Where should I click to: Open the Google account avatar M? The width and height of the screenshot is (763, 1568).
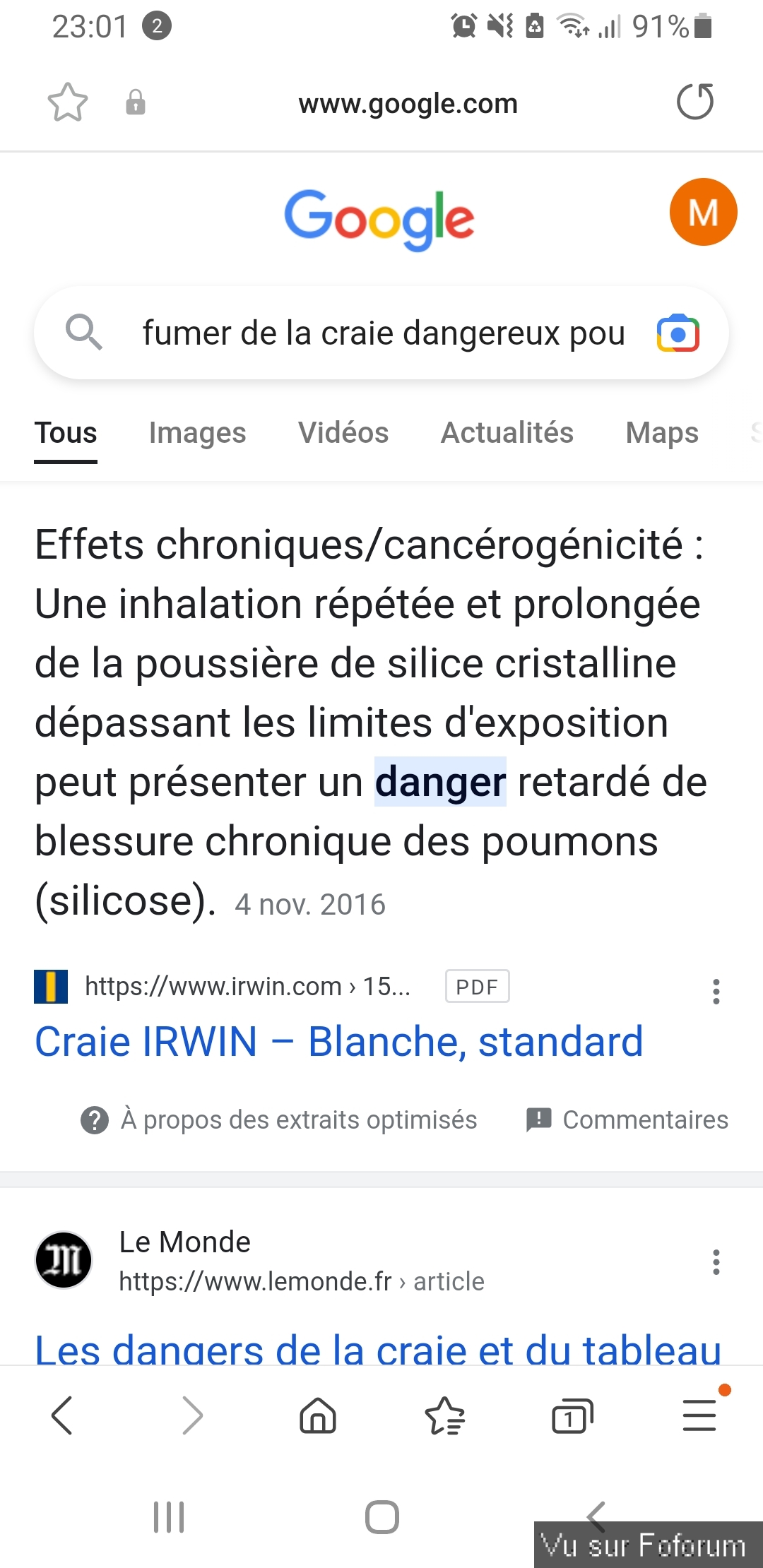[x=703, y=212]
